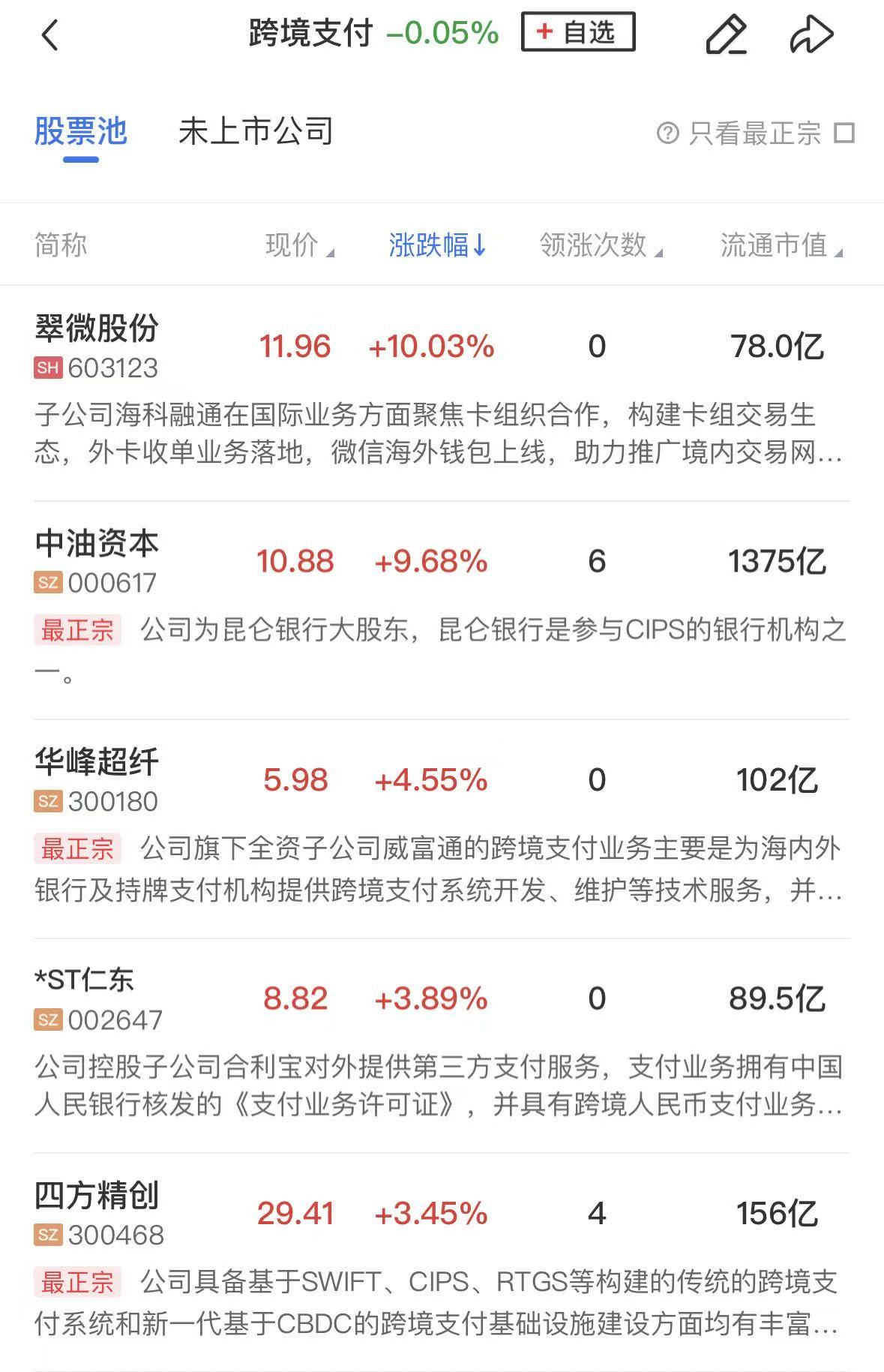
Task: Add 跨境支付 to 自选 watchlist
Action: (x=578, y=32)
